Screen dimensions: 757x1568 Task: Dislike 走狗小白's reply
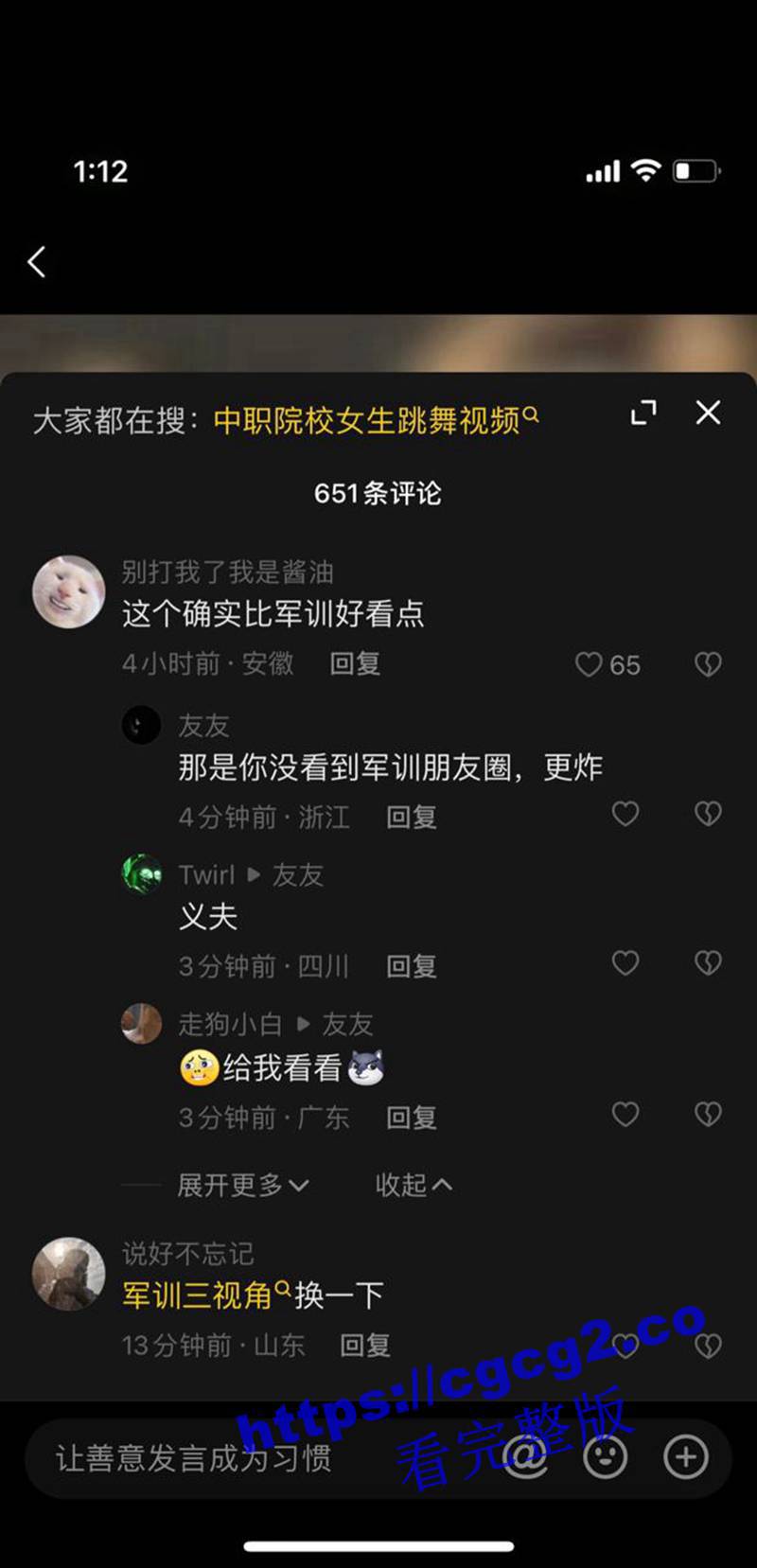(708, 1115)
